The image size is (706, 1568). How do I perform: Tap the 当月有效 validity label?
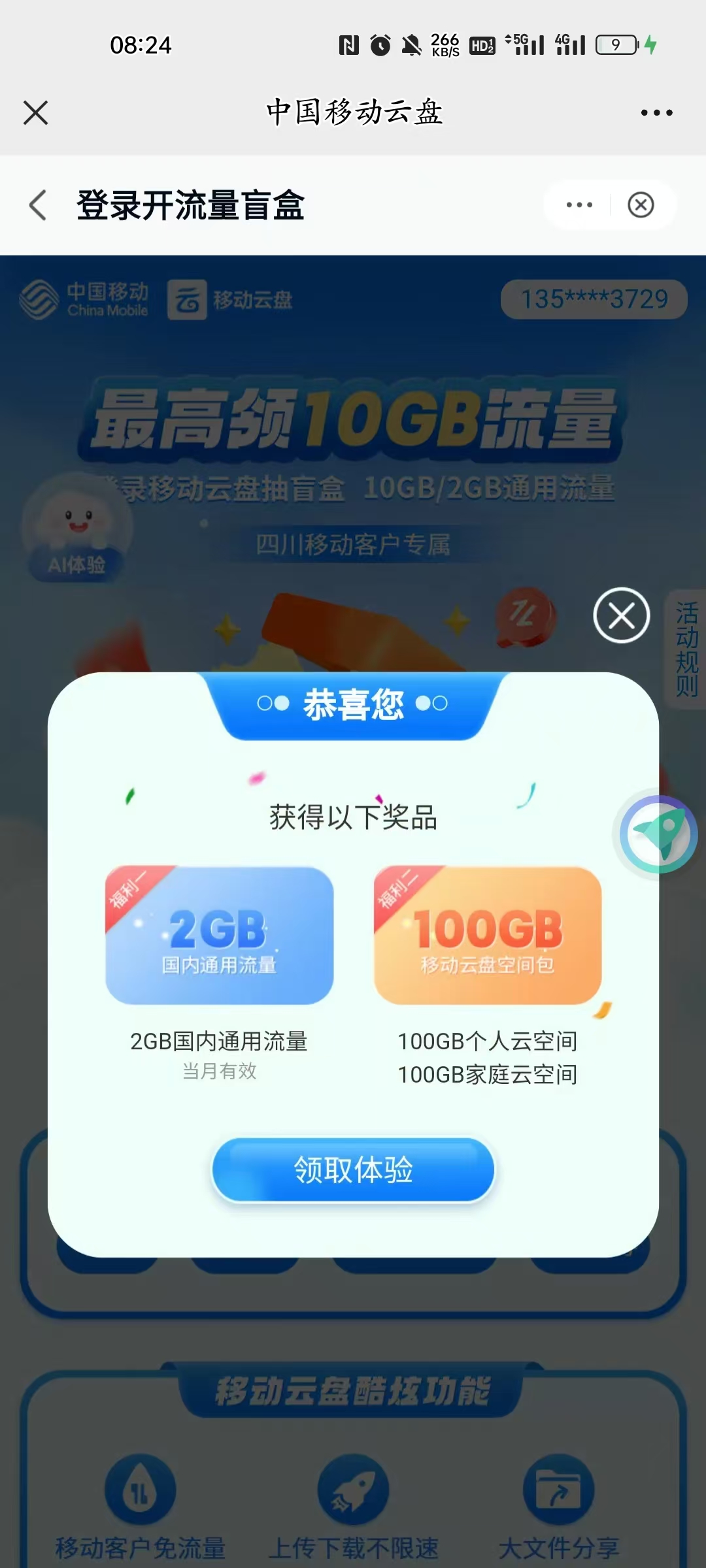pos(220,1071)
